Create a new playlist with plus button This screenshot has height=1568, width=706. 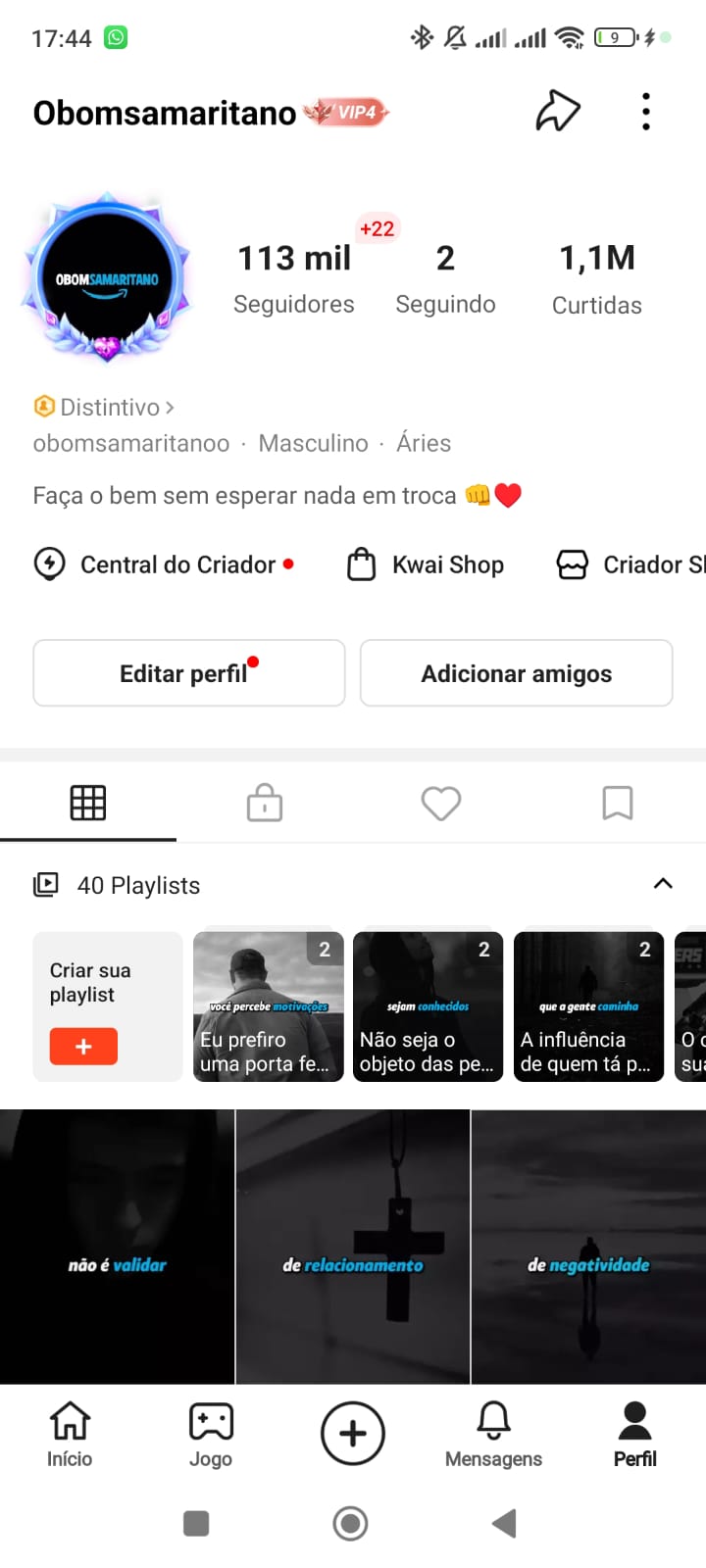(x=83, y=1047)
